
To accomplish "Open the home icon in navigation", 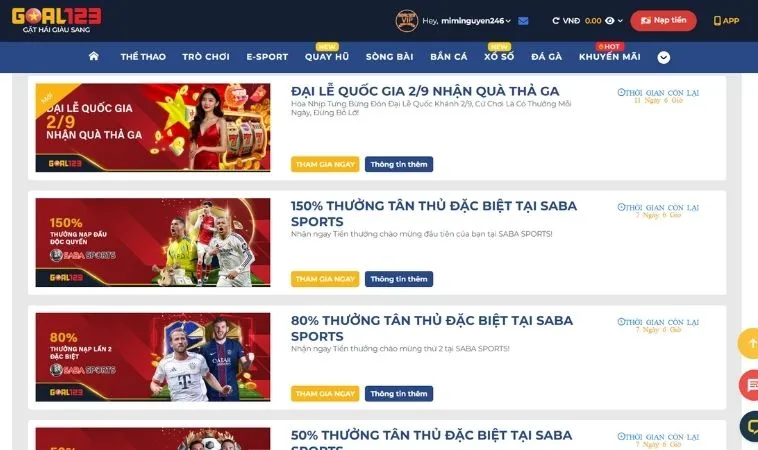I will 94,57.
